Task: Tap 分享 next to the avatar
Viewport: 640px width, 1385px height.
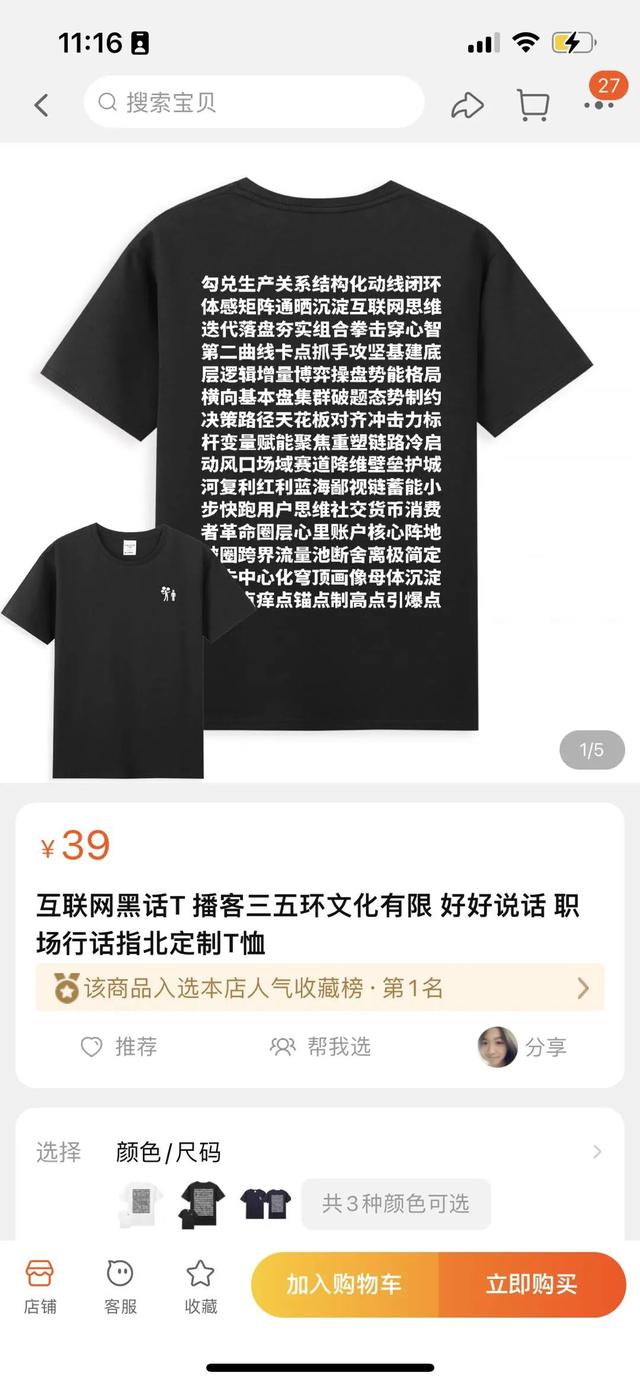Action: [523, 1047]
